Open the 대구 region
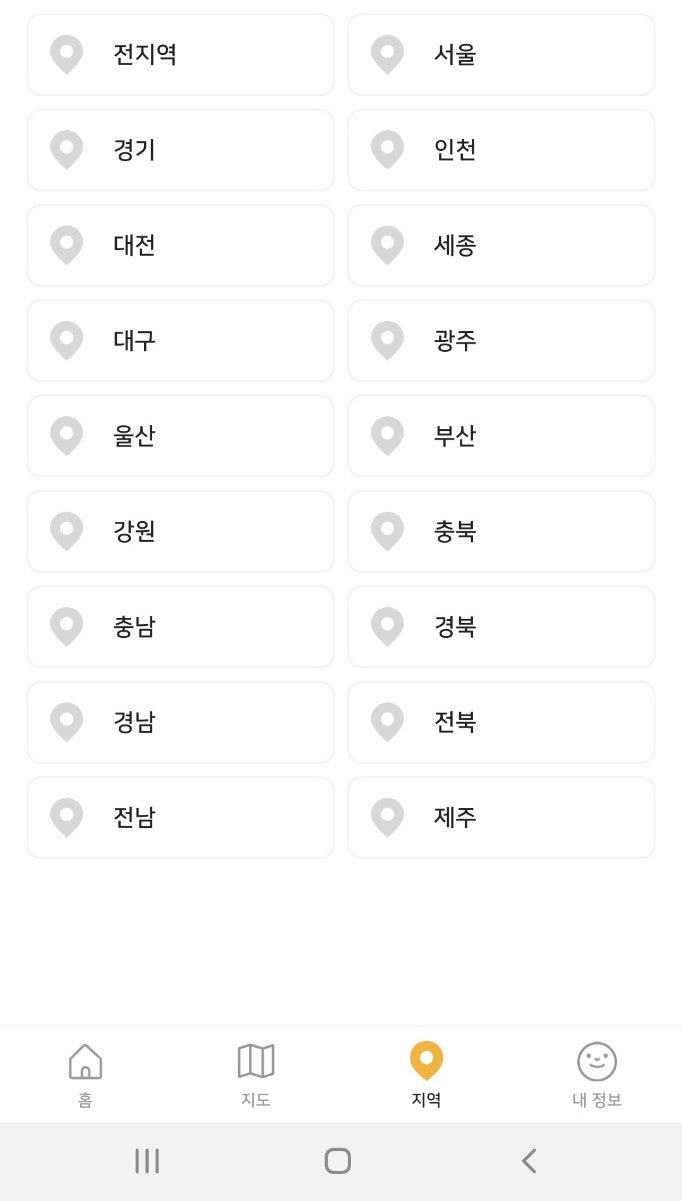 click(x=180, y=341)
